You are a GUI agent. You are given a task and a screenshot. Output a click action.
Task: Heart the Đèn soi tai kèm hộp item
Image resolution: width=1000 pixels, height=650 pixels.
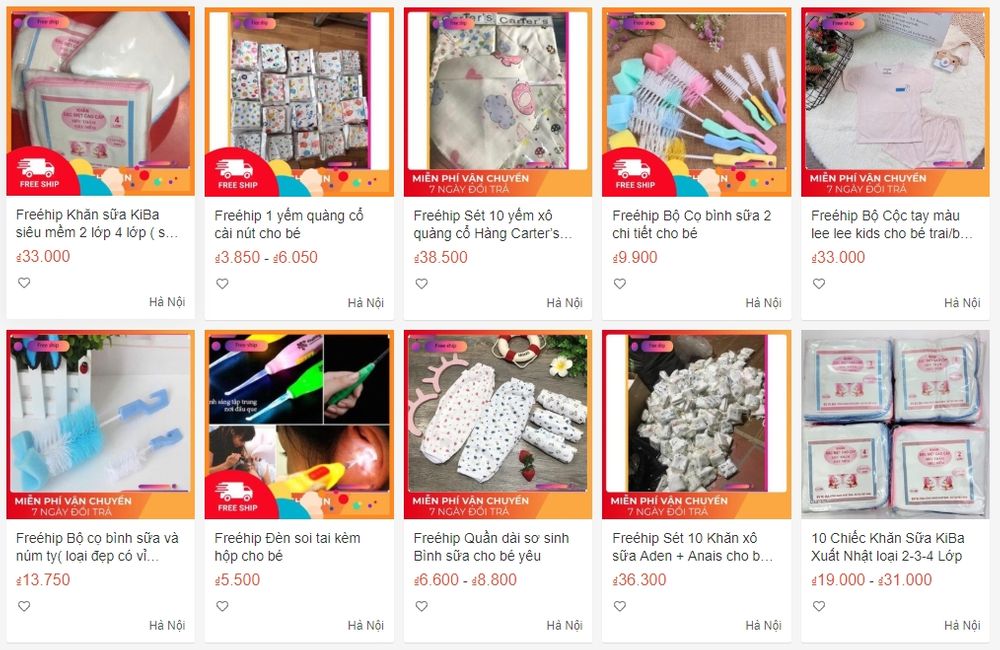coord(222,606)
